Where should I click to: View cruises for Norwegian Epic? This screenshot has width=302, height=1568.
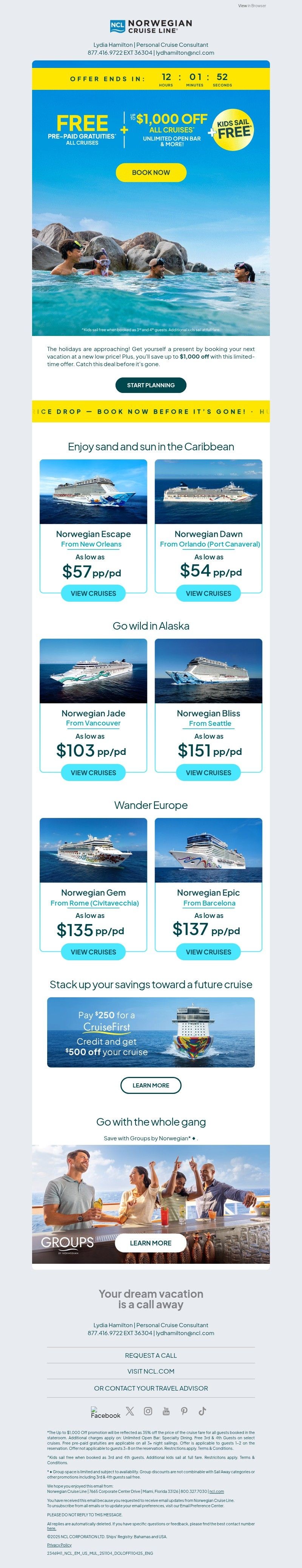(208, 951)
